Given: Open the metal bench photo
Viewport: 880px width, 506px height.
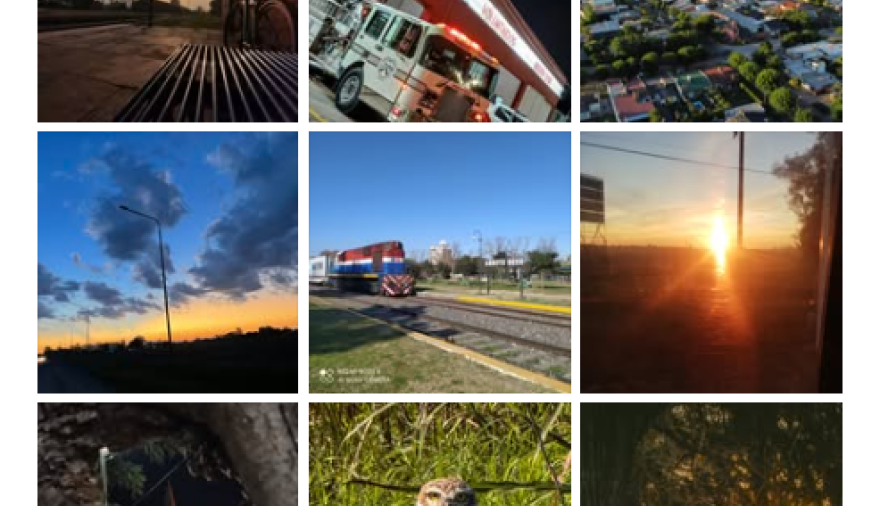Looking at the screenshot, I should click(167, 60).
